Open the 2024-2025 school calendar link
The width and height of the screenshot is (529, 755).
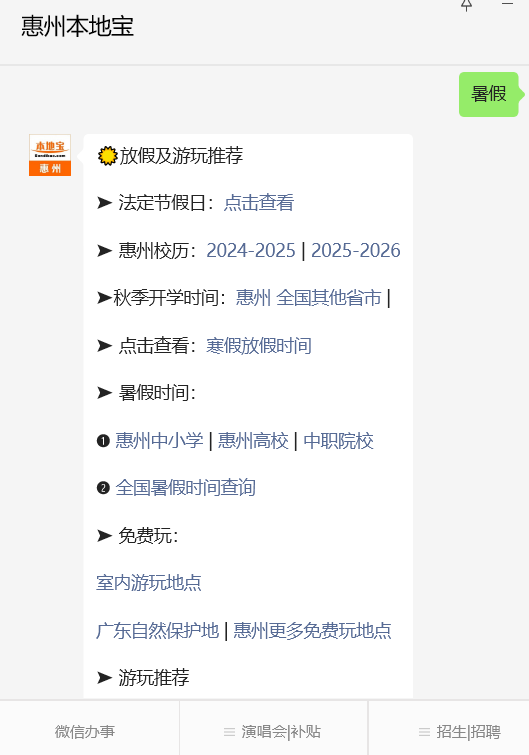(251, 250)
